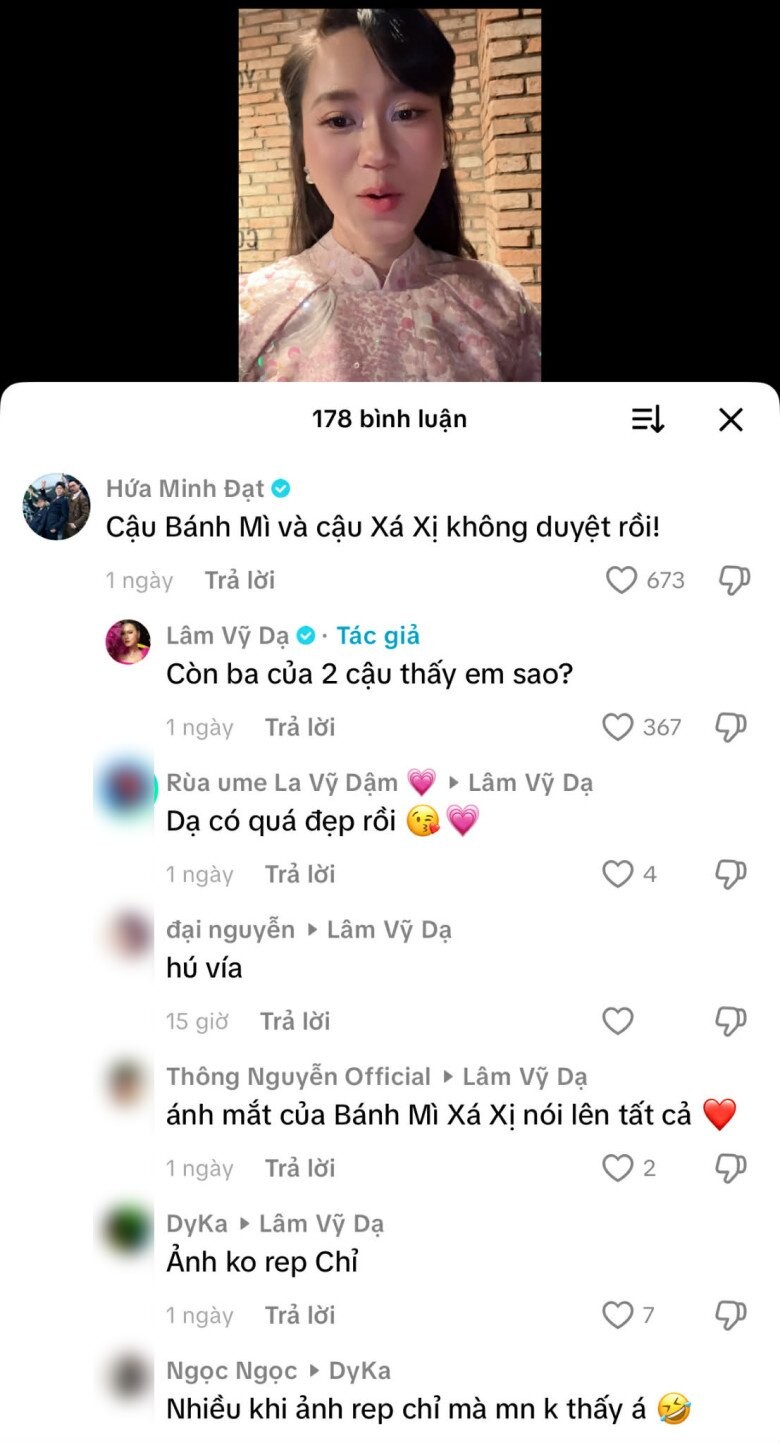Close the 178 bình luận comments panel

pyautogui.click(x=731, y=420)
